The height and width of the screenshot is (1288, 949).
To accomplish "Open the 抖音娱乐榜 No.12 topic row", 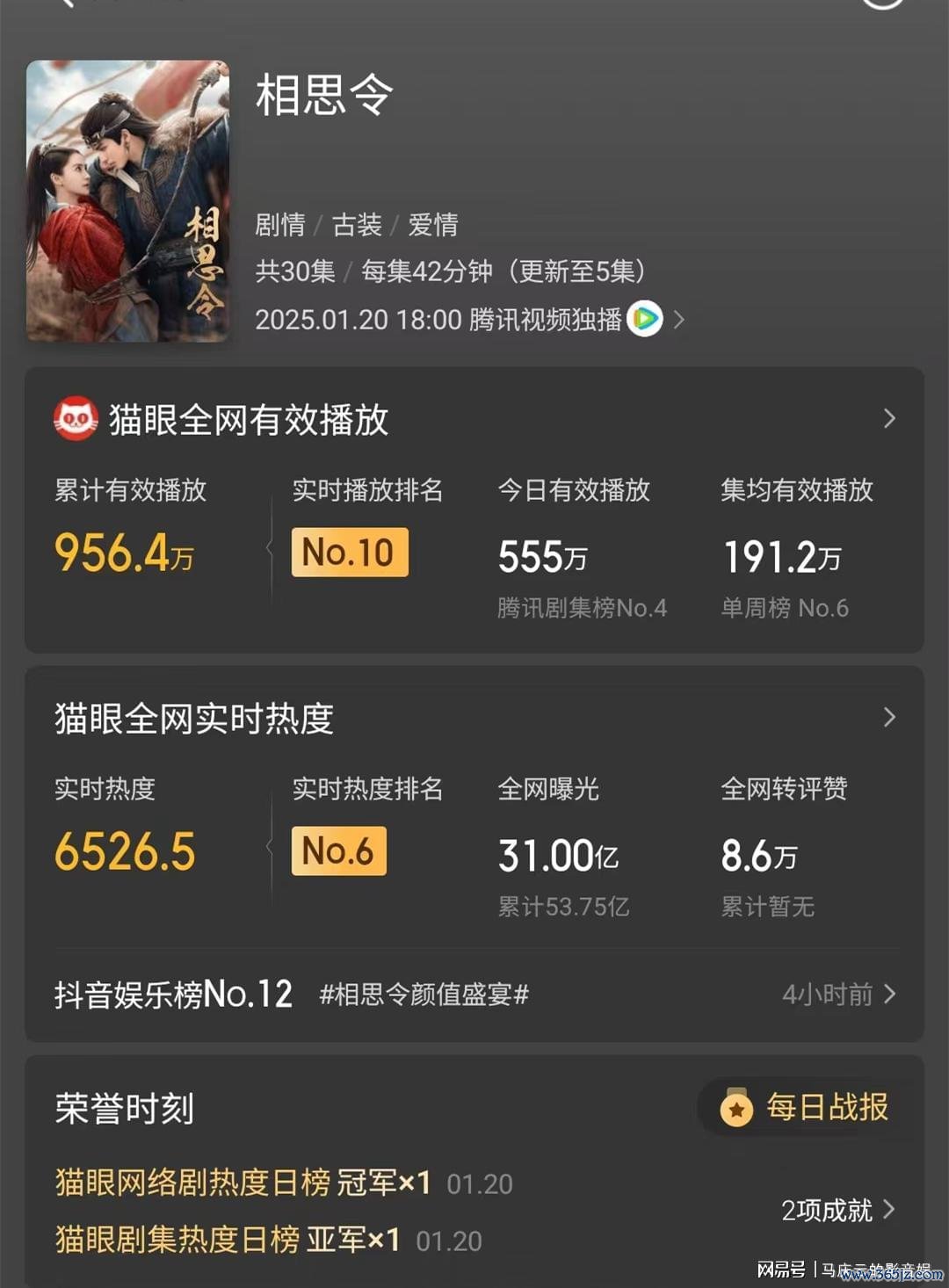I will 474,995.
